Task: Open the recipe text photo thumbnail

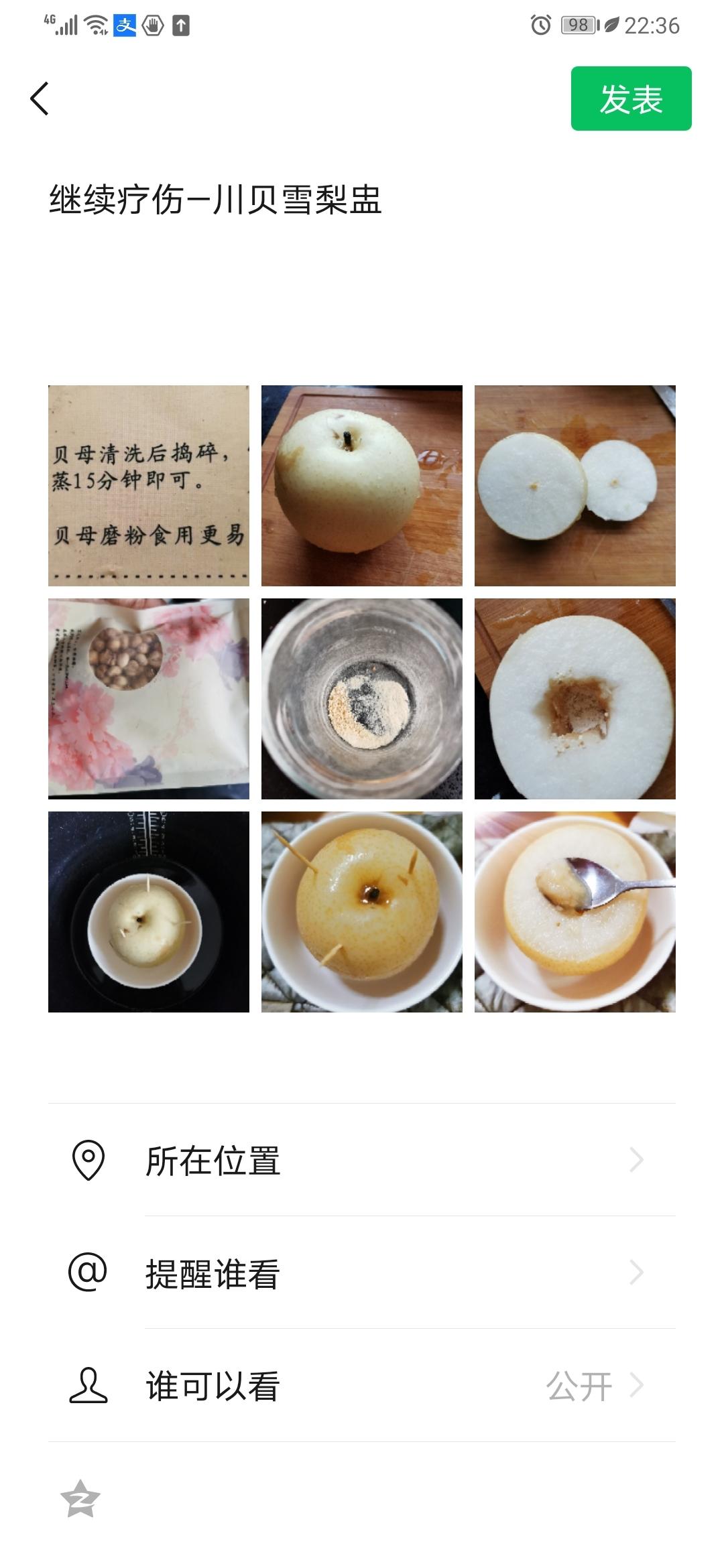Action: click(149, 486)
